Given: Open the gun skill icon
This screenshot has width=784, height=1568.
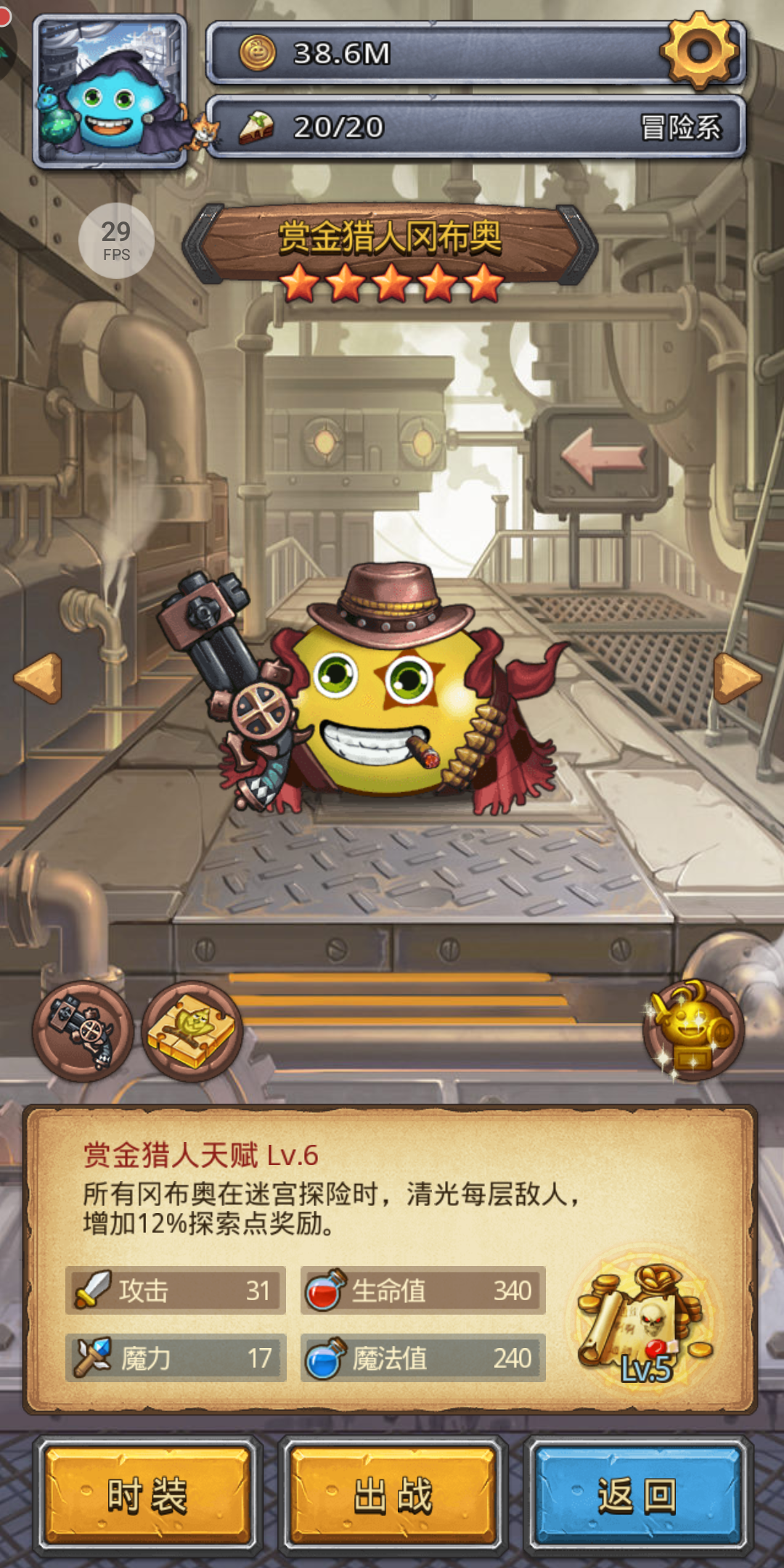Looking at the screenshot, I should 83,1032.
